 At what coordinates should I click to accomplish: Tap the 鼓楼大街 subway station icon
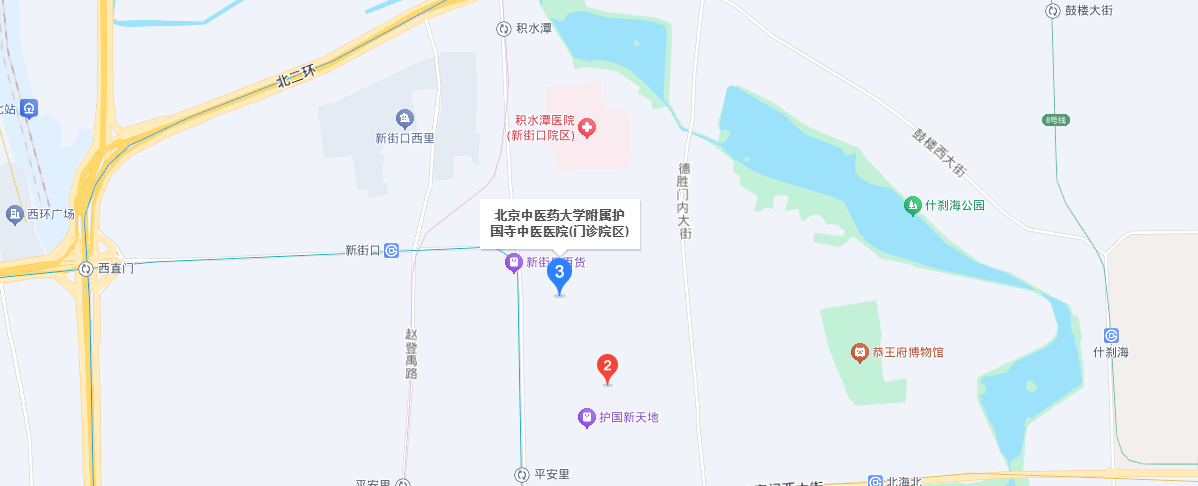(1052, 11)
